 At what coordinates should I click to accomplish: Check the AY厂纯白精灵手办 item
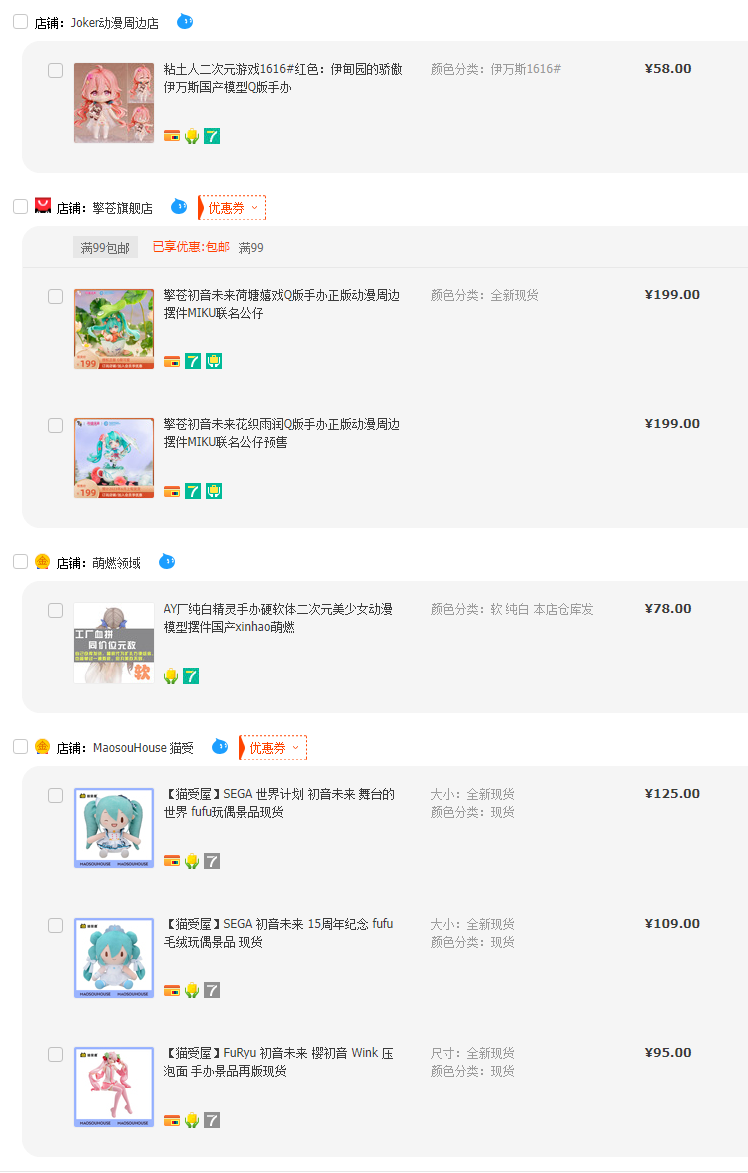click(x=56, y=610)
